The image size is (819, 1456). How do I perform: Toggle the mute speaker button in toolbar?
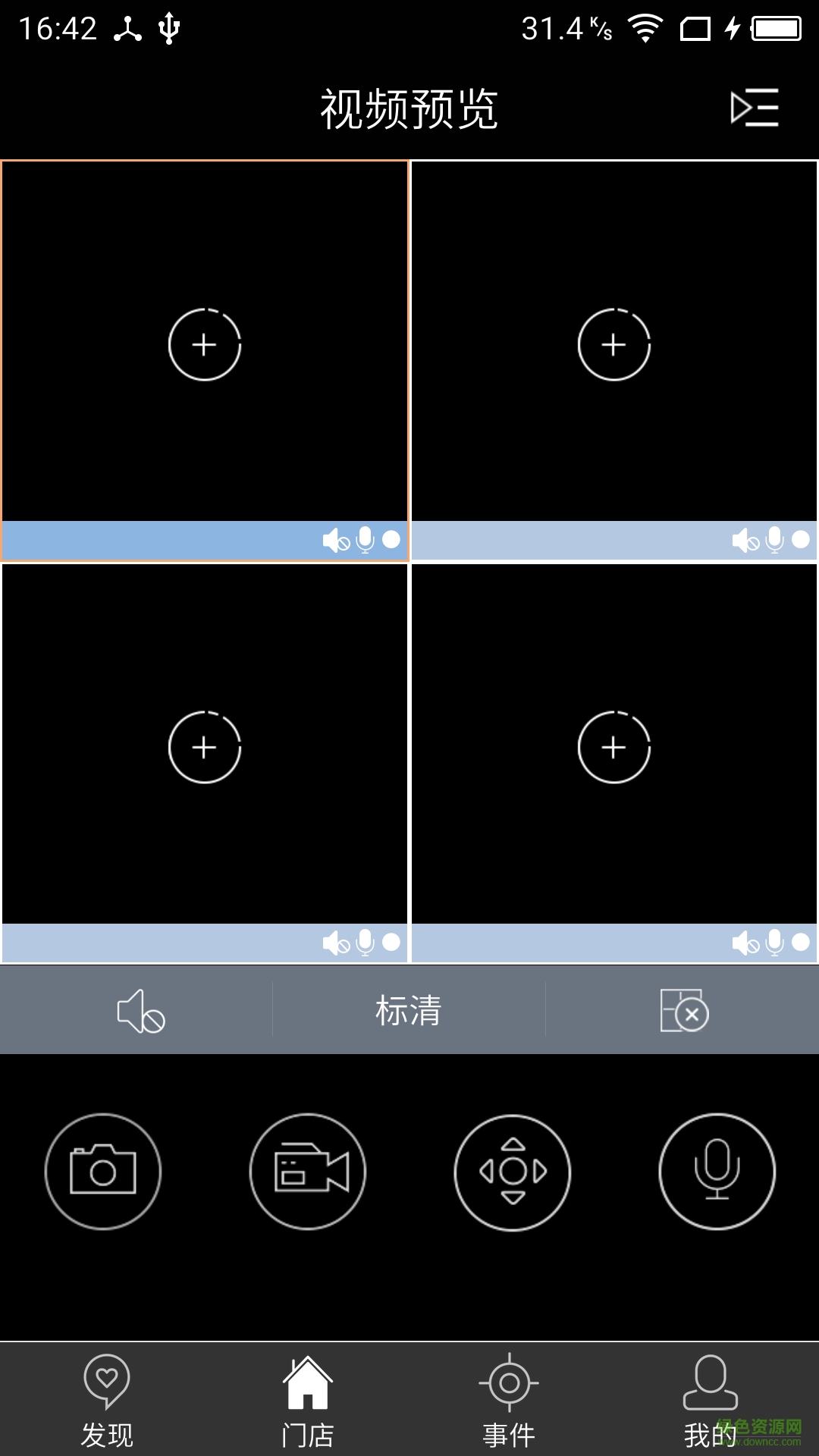pyautogui.click(x=140, y=1011)
